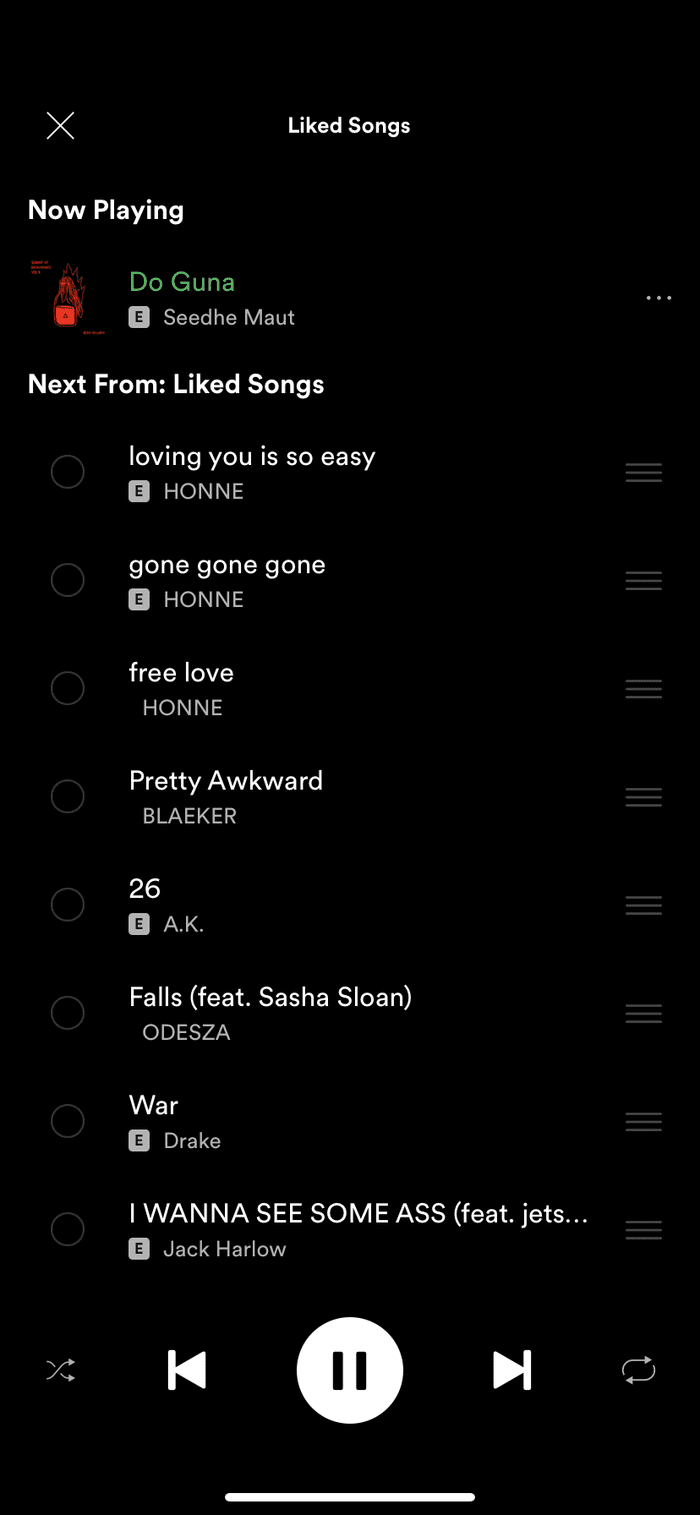Screen dimensions: 700x1515
Task: Select the circle for loving you is so easy
Action: tap(67, 472)
